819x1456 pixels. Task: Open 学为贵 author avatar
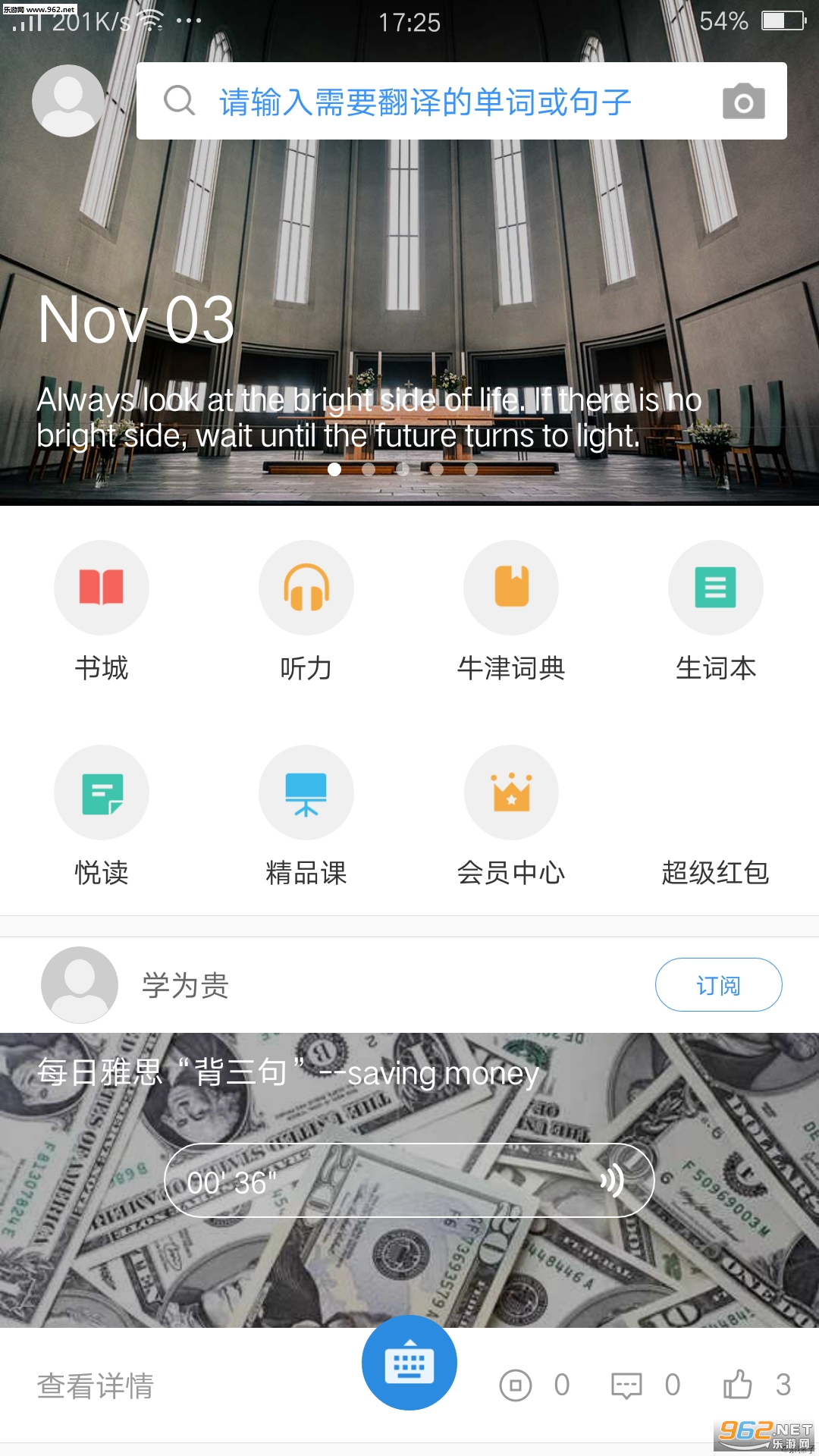pos(80,985)
